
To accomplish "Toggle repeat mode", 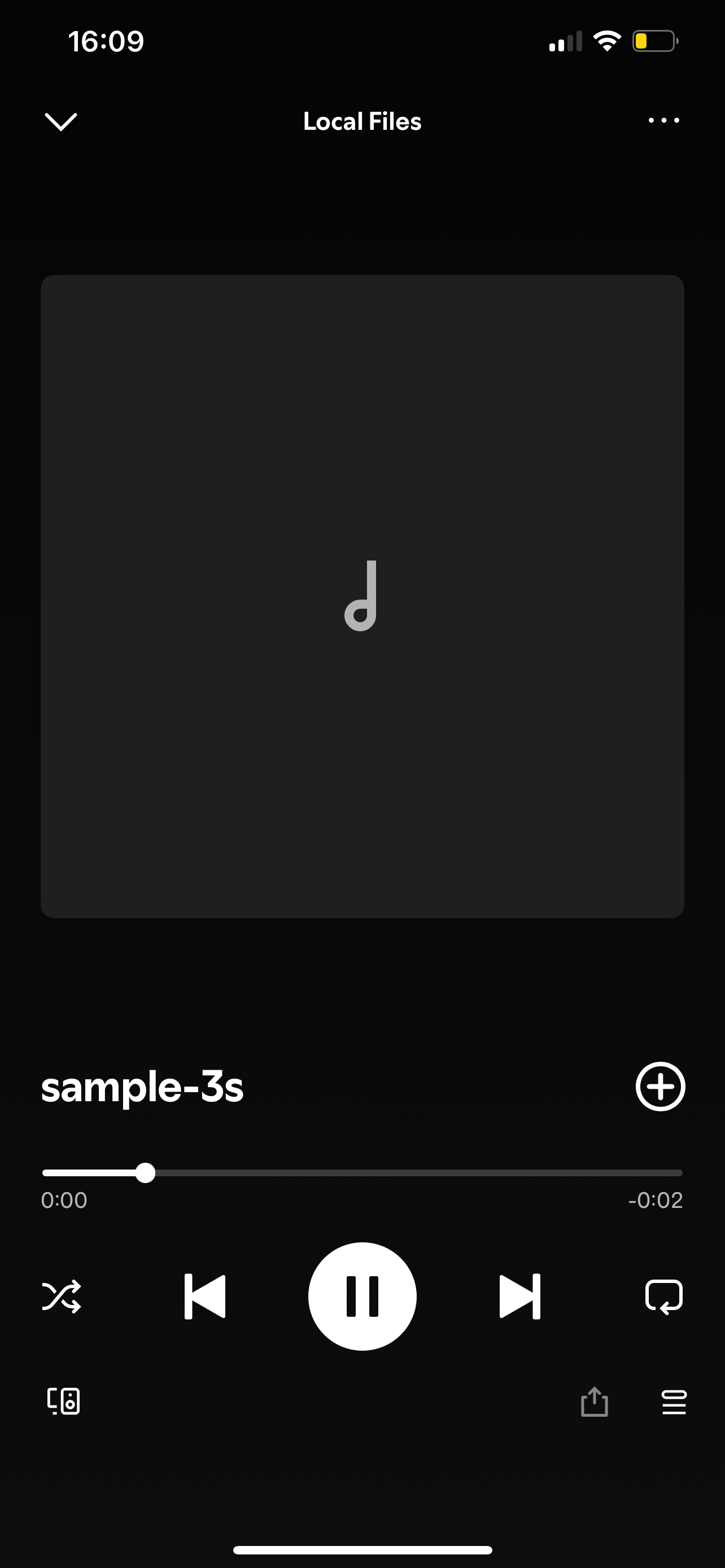I will (x=663, y=1297).
